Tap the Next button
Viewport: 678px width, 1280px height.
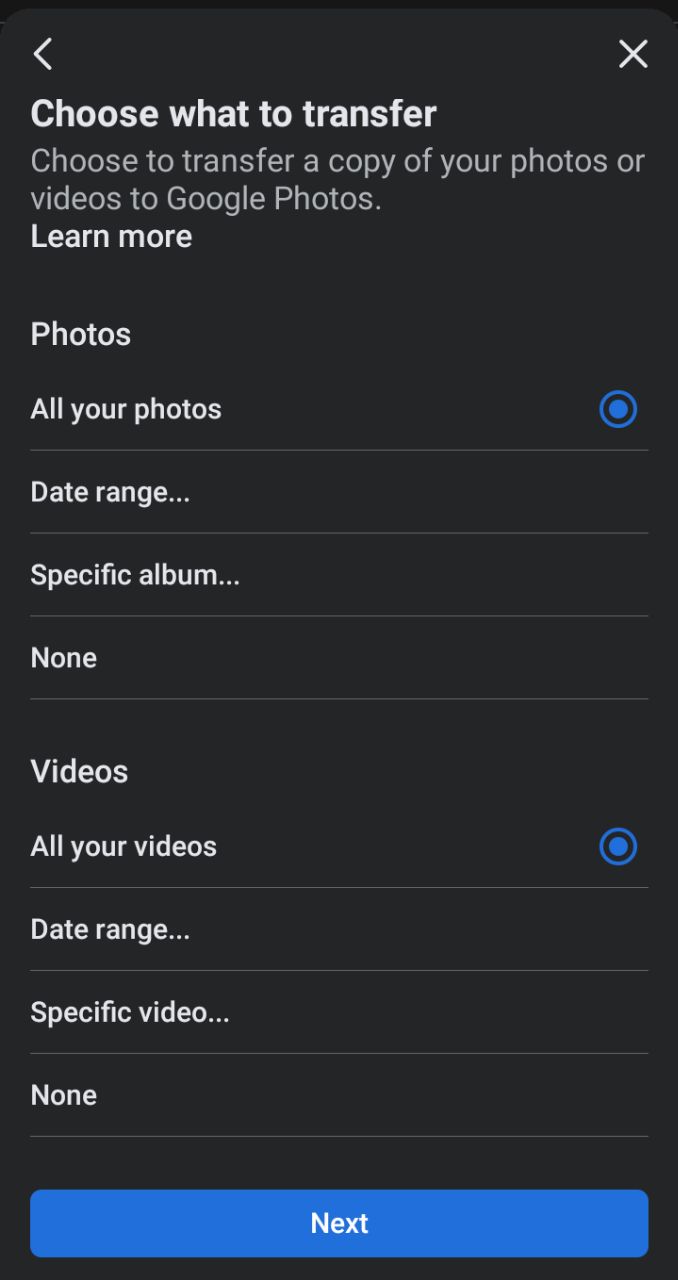click(339, 1223)
